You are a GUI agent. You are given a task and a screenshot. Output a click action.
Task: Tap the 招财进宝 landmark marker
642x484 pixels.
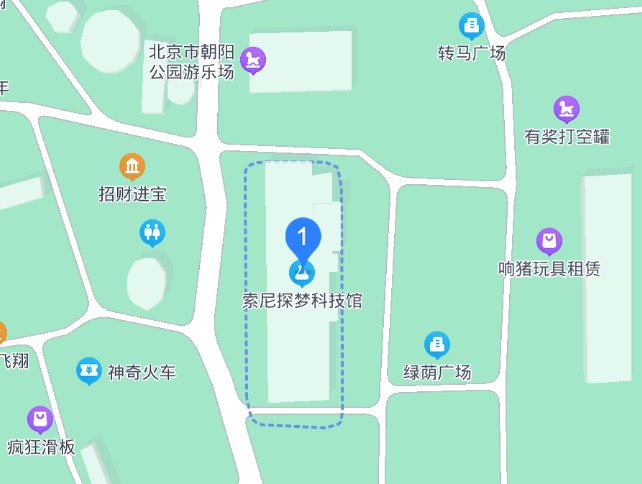click(132, 166)
